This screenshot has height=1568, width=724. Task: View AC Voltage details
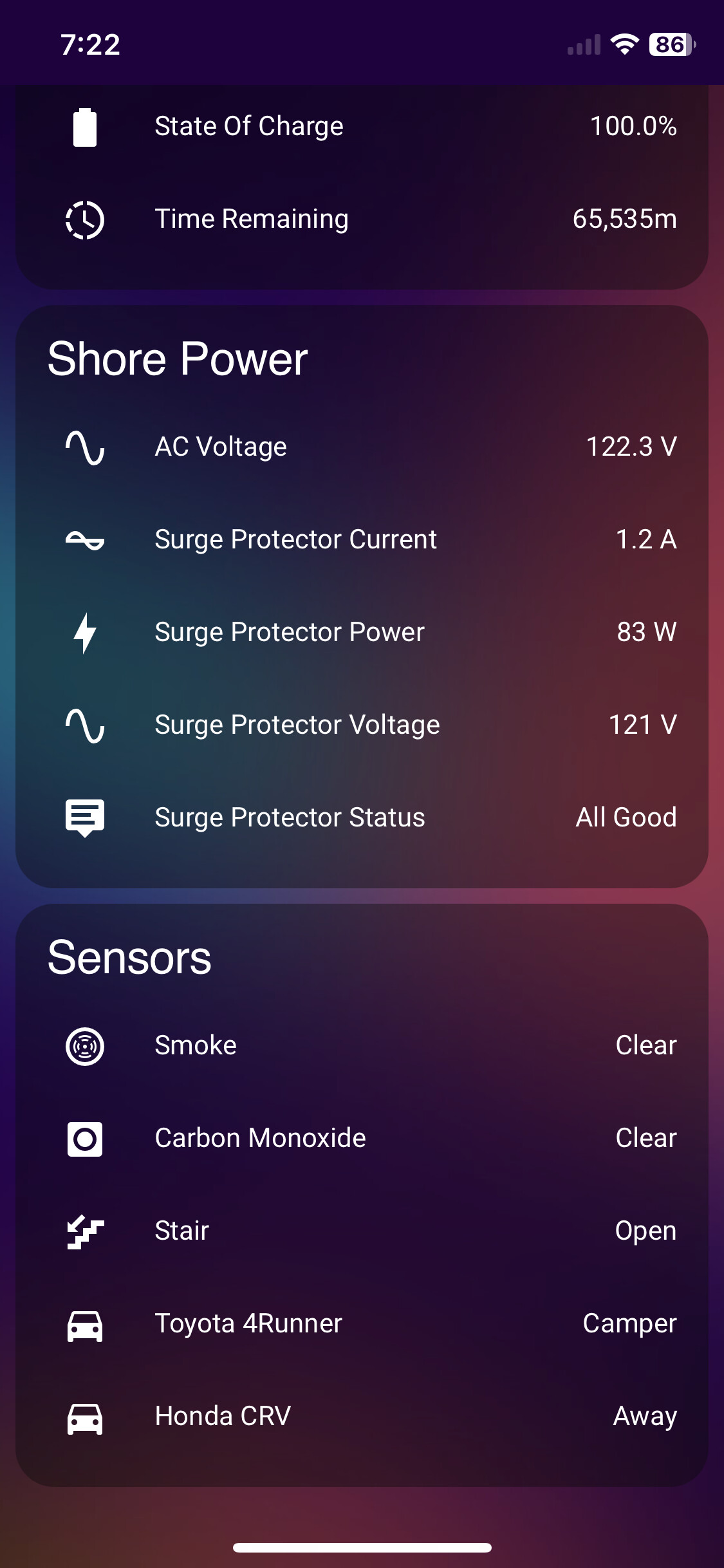coord(362,447)
